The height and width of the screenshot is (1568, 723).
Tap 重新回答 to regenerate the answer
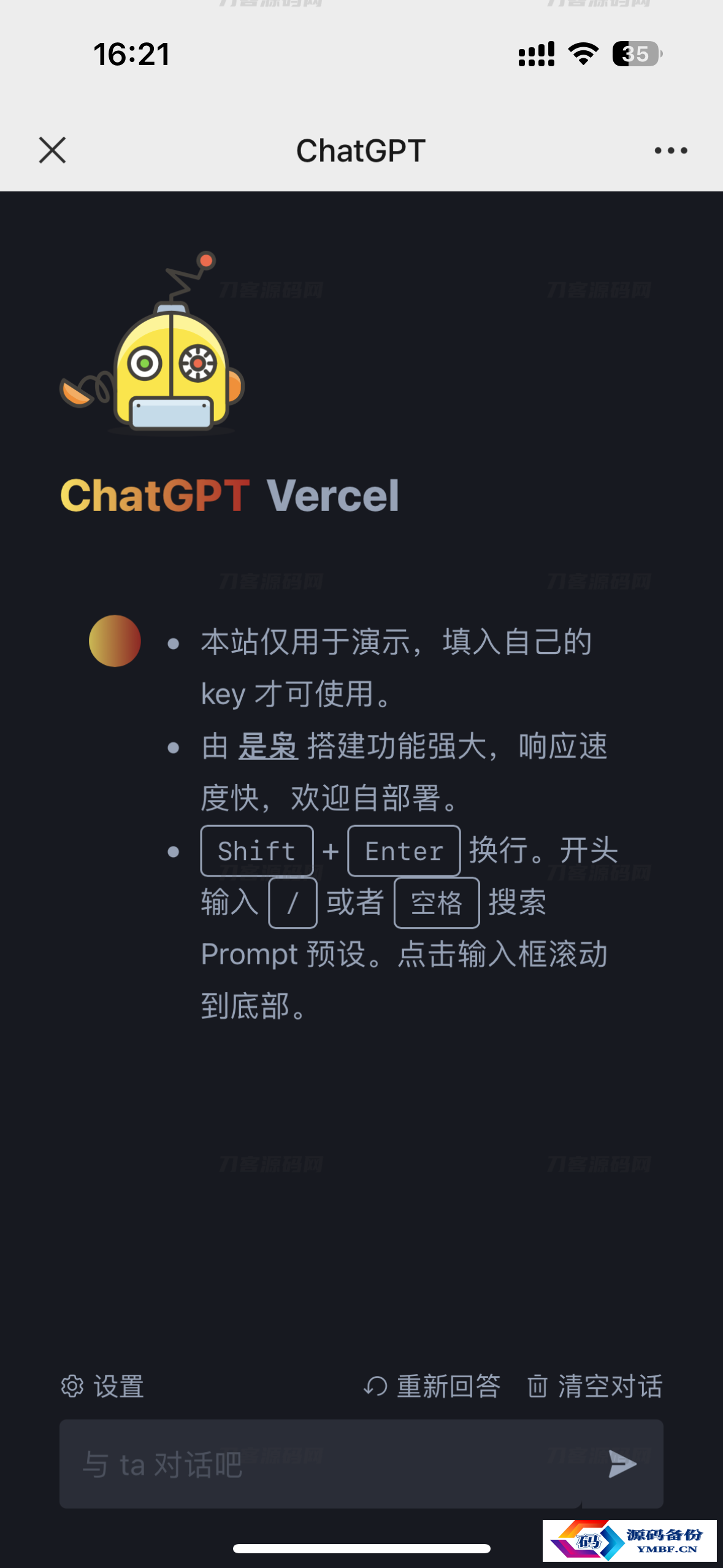pos(432,1386)
